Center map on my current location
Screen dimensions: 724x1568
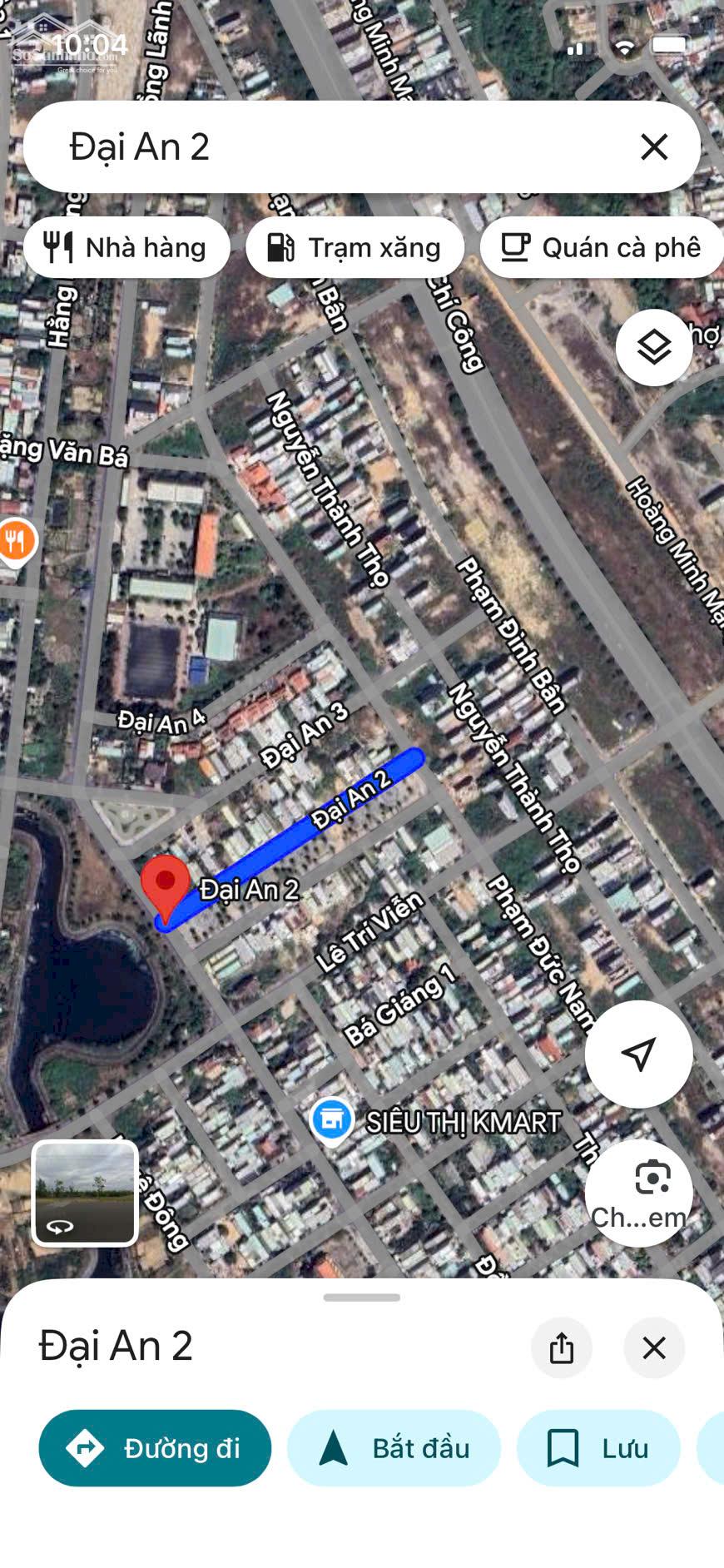638,1054
